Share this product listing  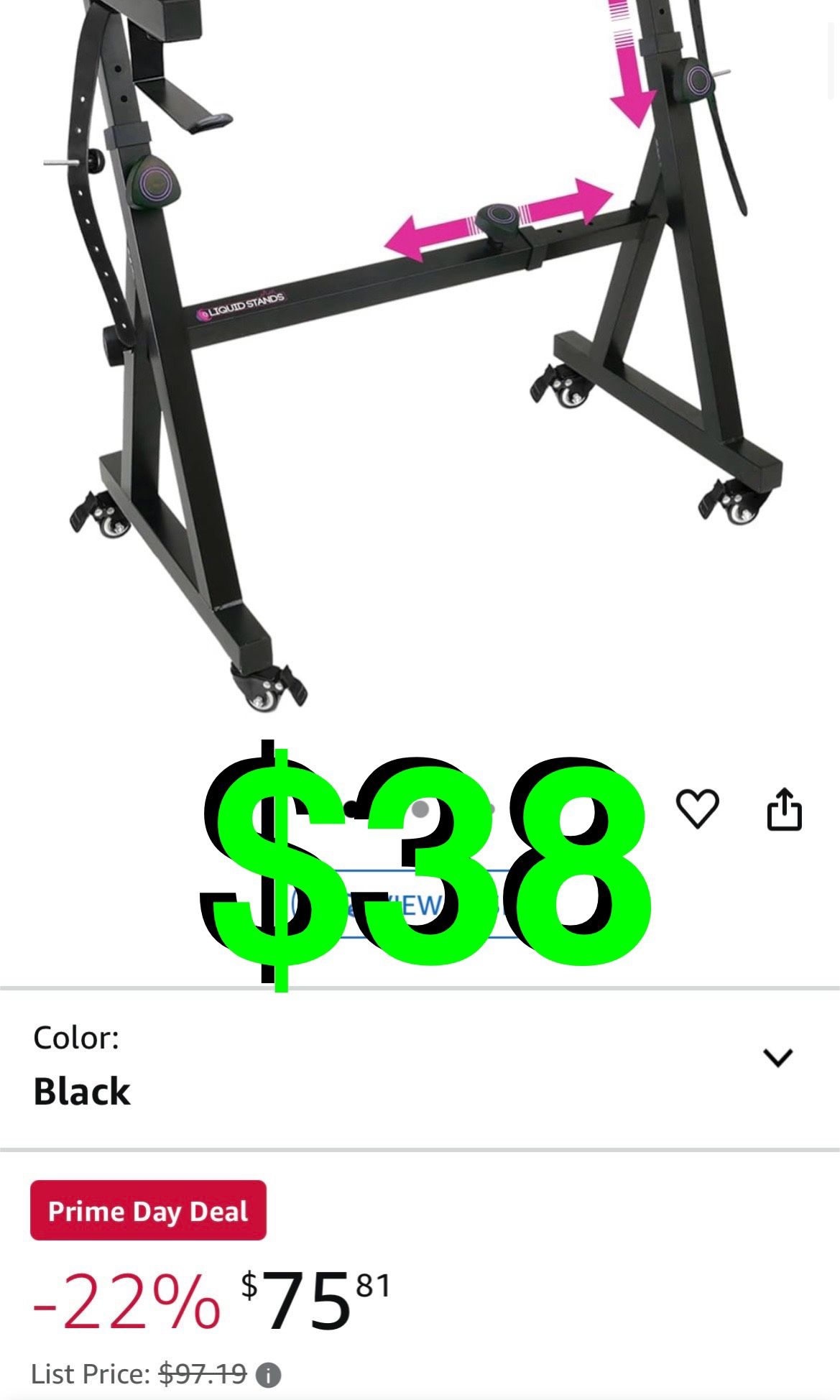click(784, 809)
